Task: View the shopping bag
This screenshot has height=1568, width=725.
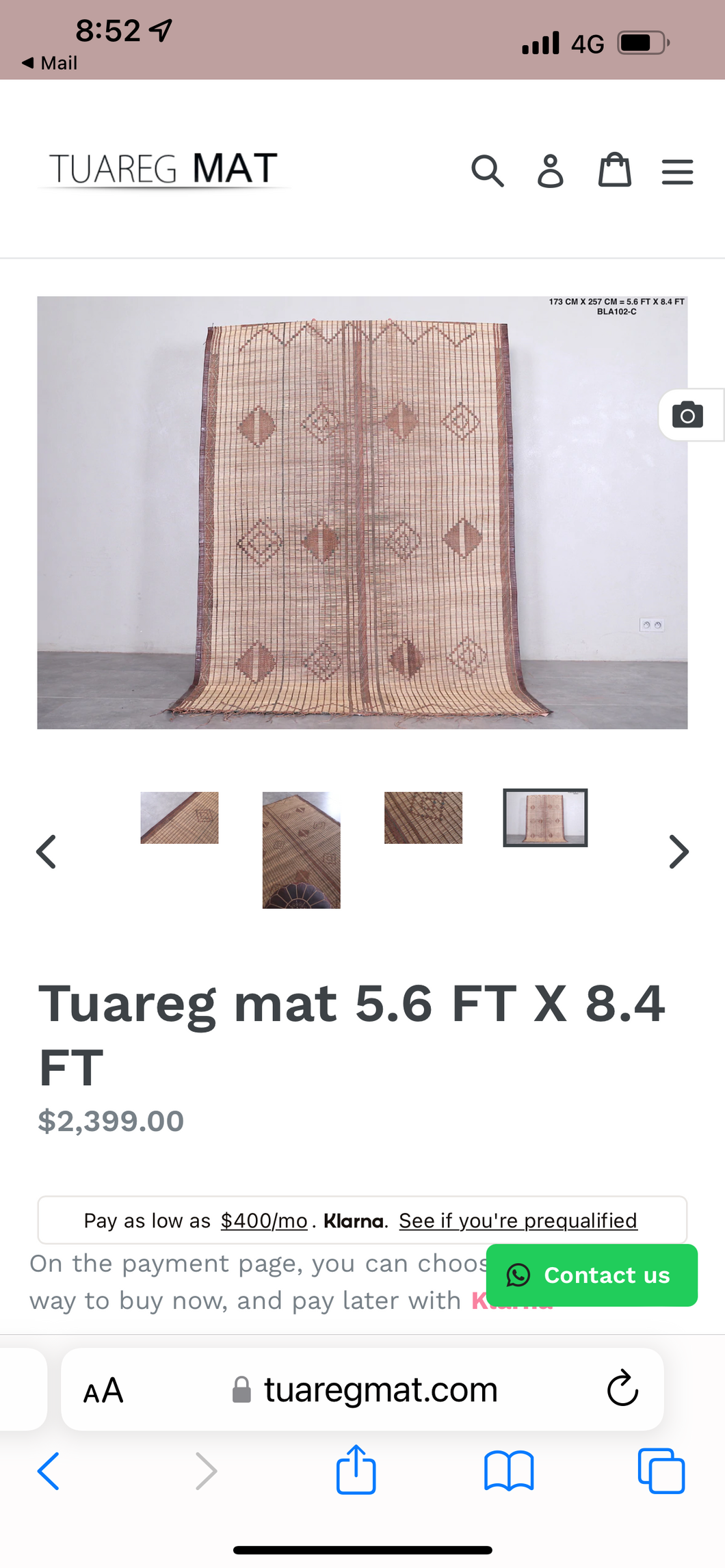Action: tap(614, 170)
